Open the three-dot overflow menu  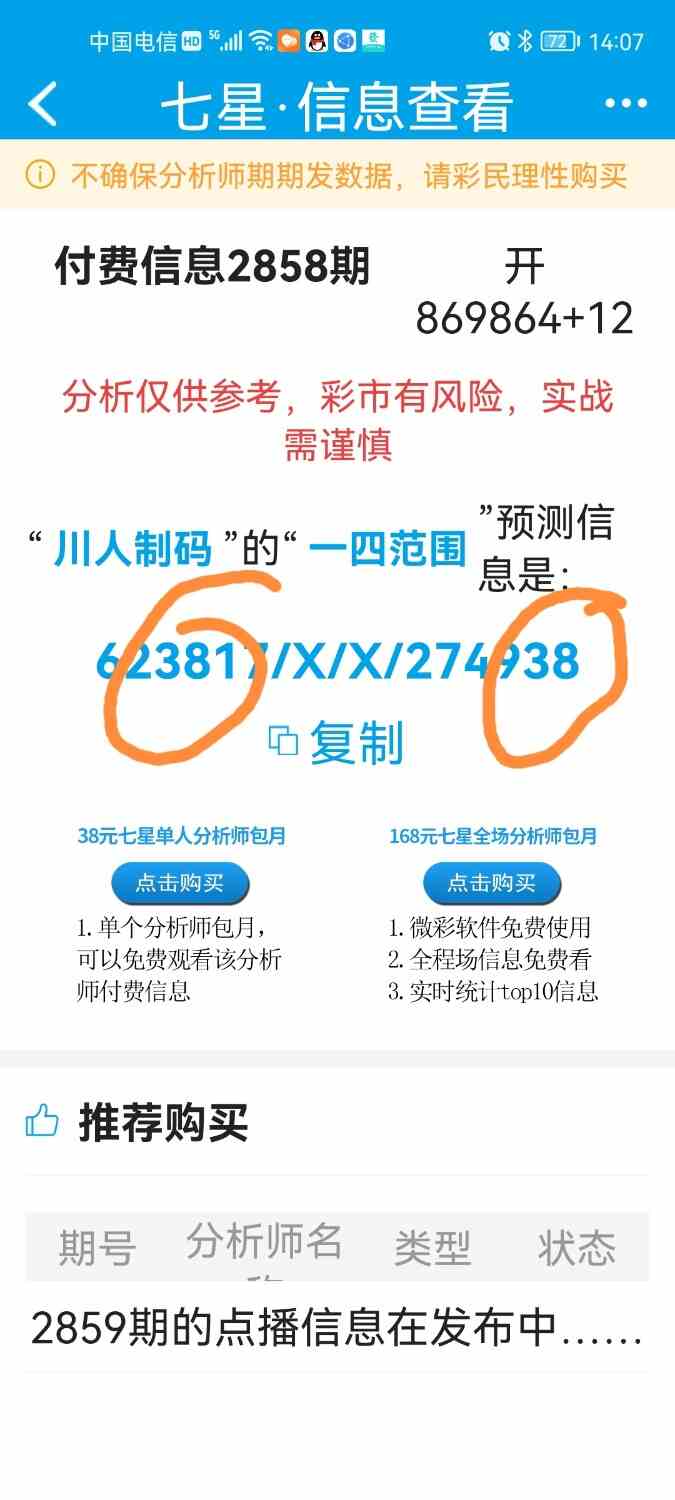626,104
